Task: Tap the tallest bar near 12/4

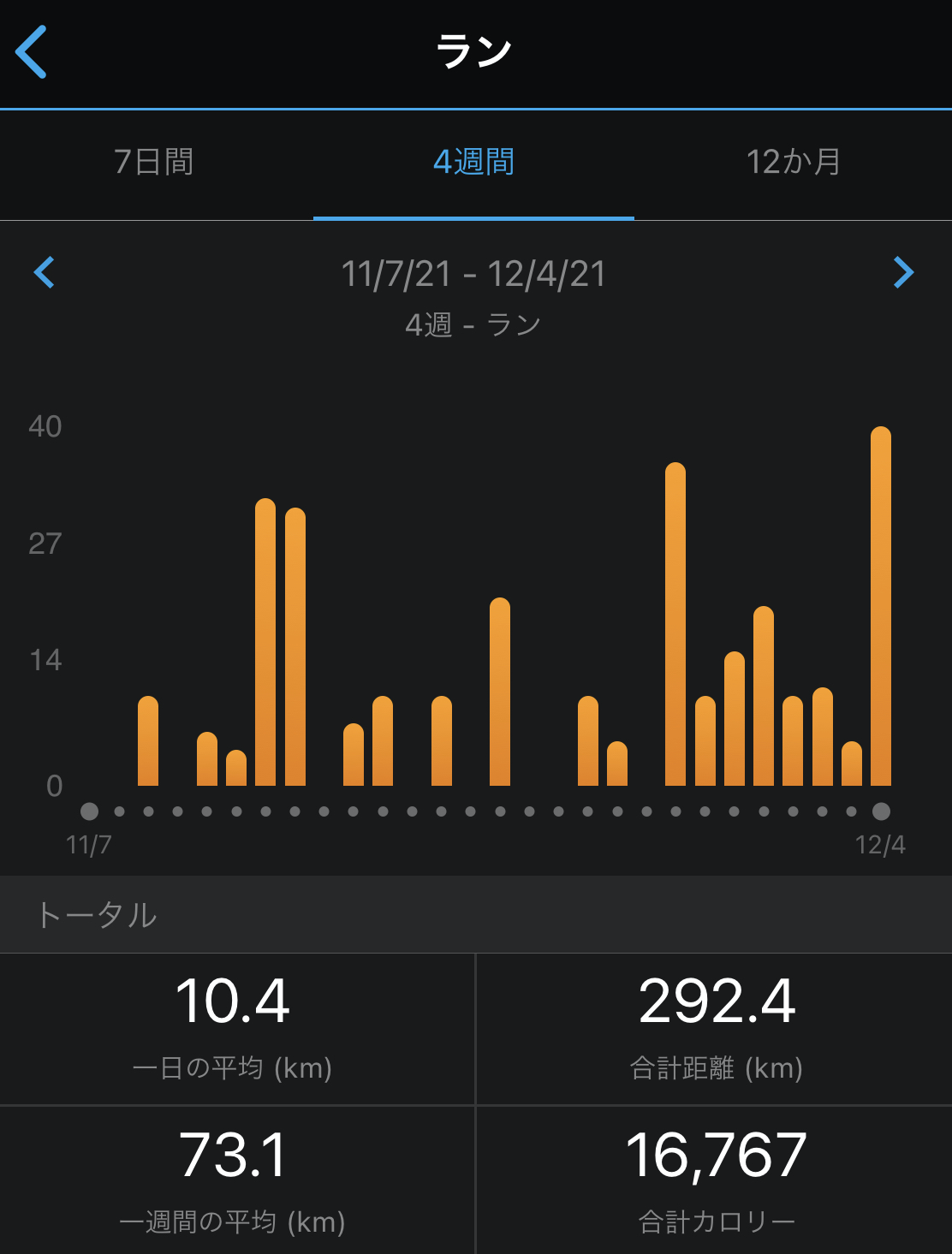Action: (880, 606)
